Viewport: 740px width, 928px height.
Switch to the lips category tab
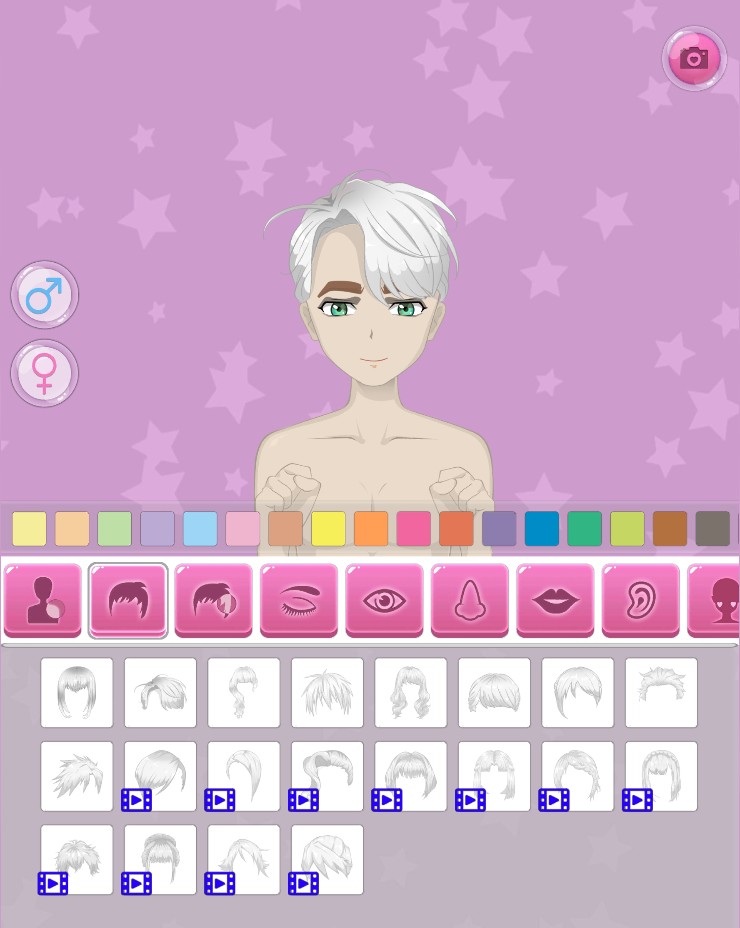pos(555,600)
